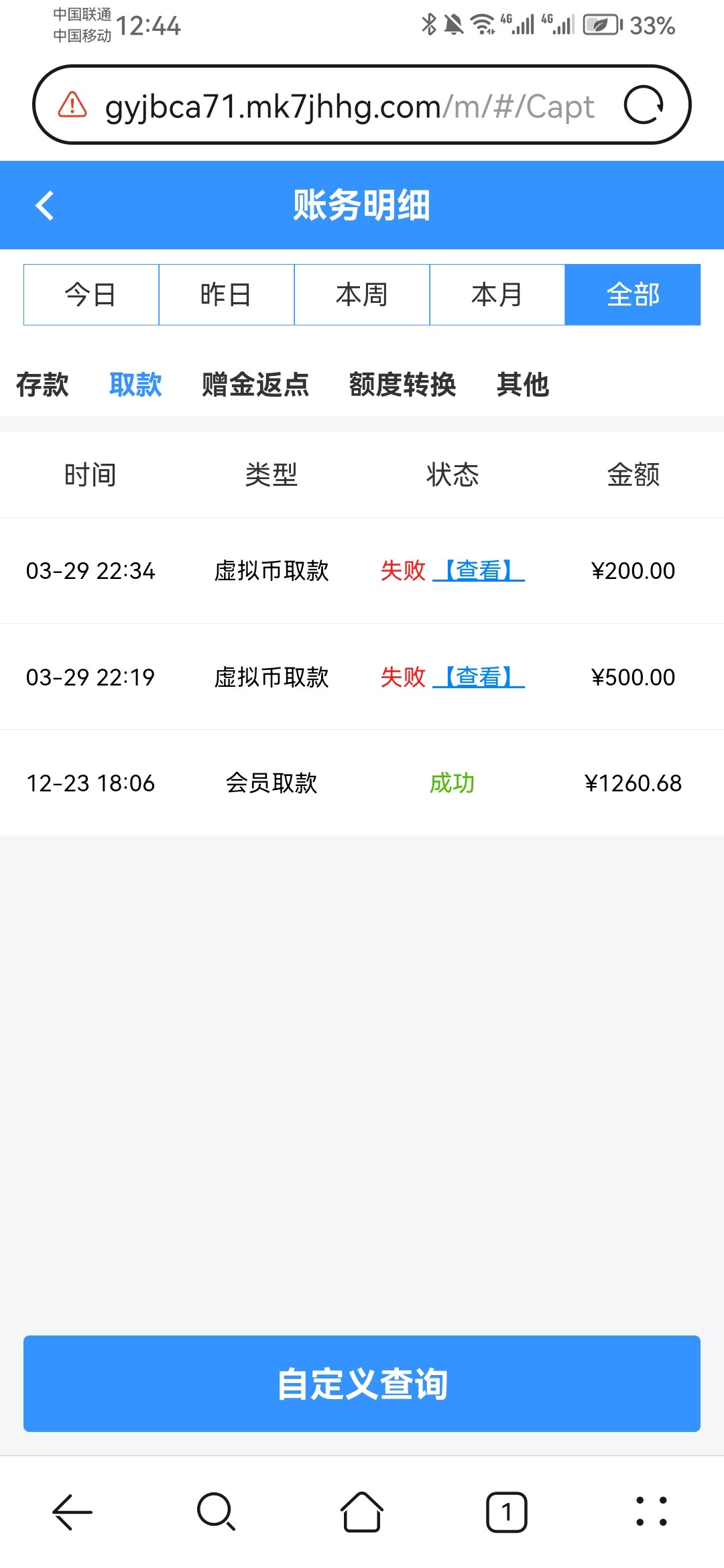
Task: View details of failed ¥500.00 withdrawal
Action: coord(479,677)
